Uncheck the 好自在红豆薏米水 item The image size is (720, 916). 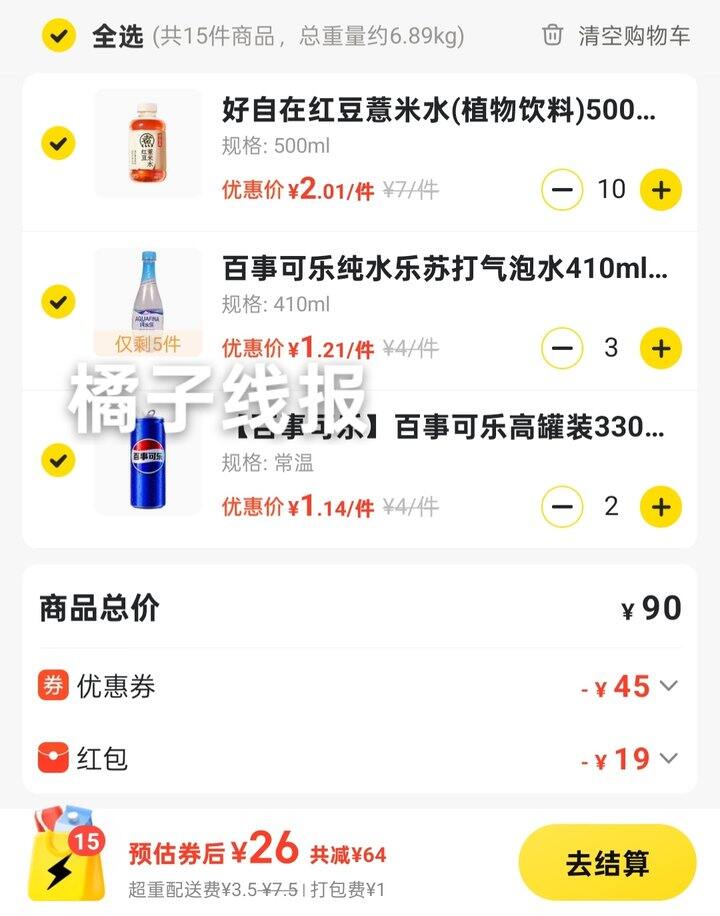point(59,143)
